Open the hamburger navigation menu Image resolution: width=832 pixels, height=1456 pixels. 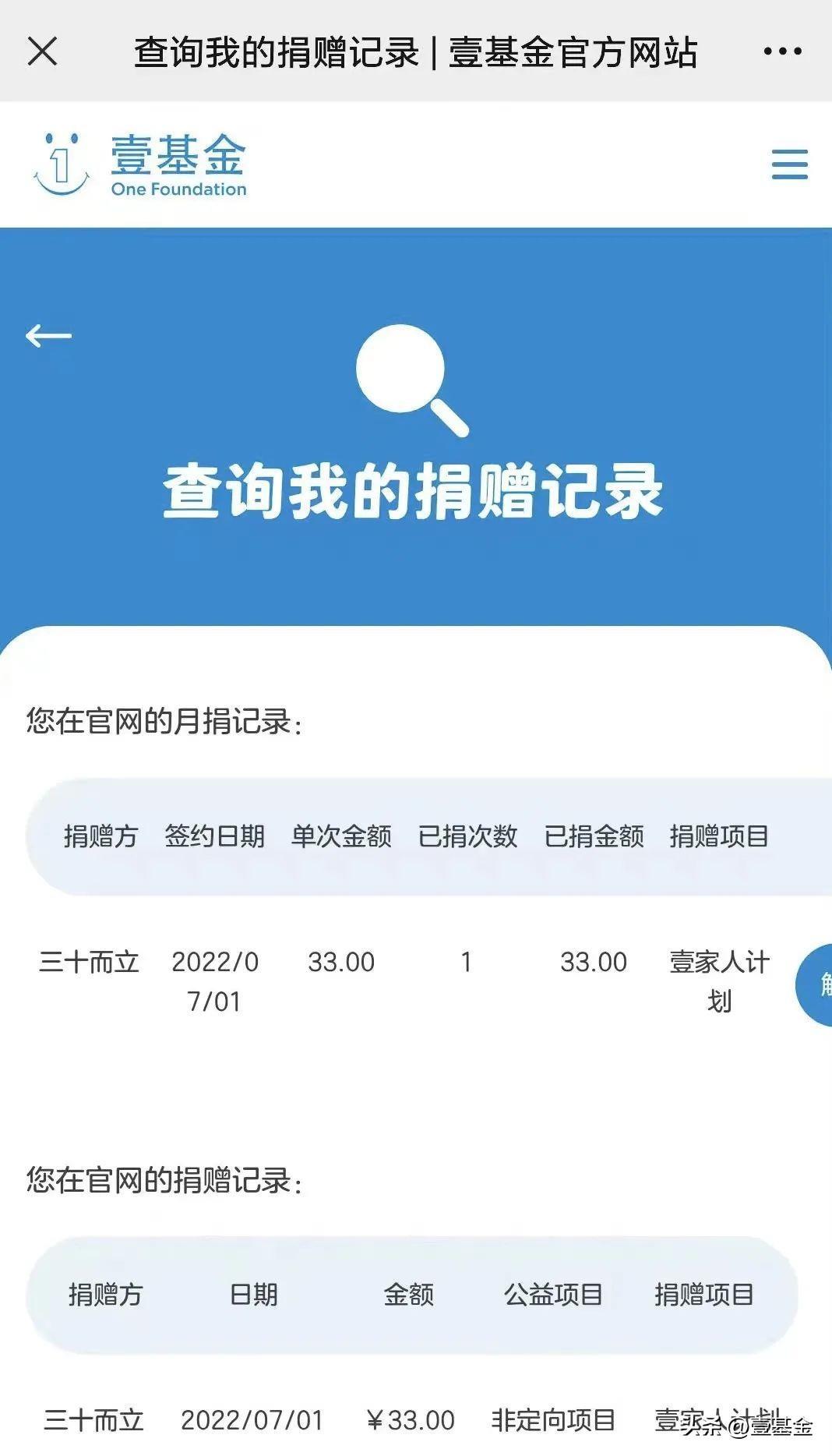pos(789,164)
